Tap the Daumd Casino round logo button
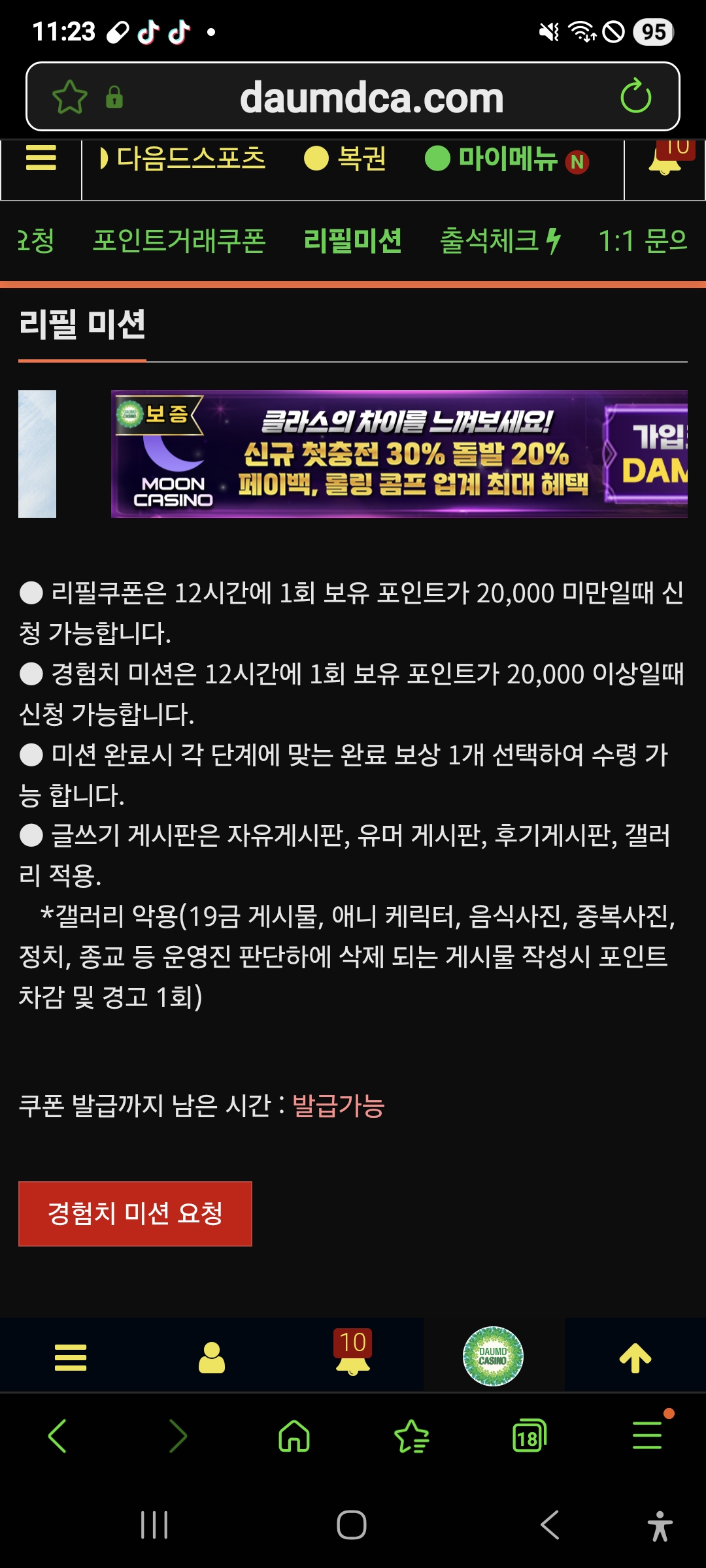Viewport: 706px width, 1568px height. tap(493, 1356)
